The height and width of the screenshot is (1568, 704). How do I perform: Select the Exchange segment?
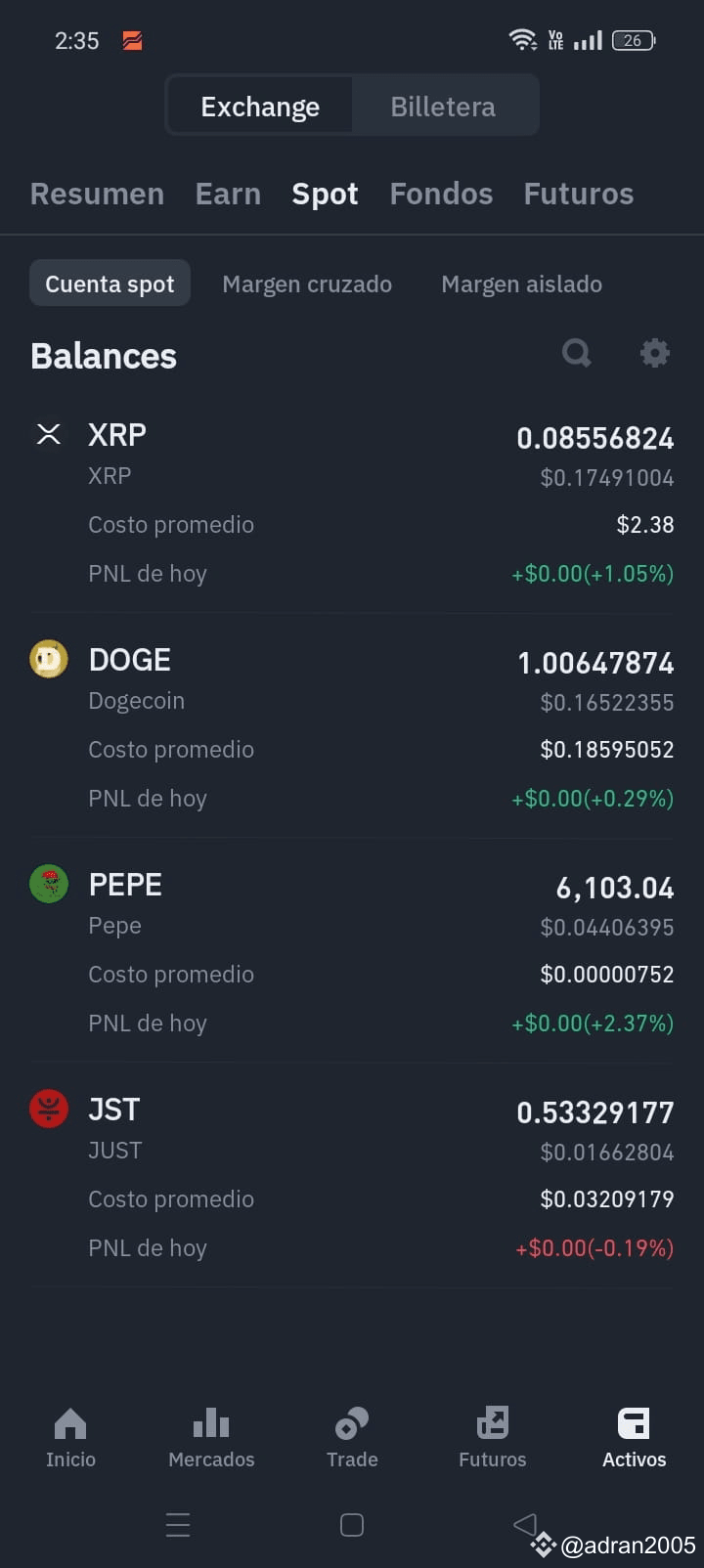click(x=260, y=106)
